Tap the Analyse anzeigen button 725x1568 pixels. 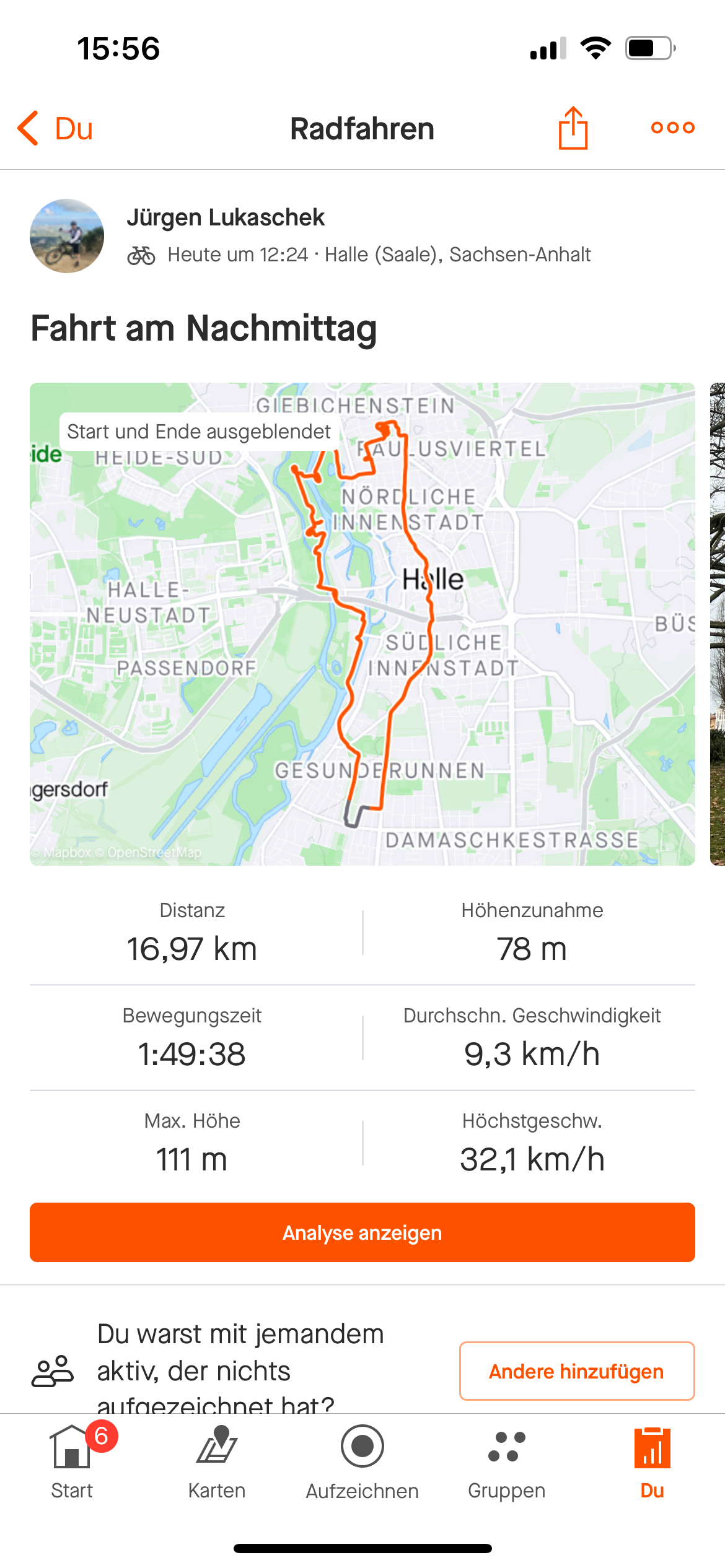362,1232
